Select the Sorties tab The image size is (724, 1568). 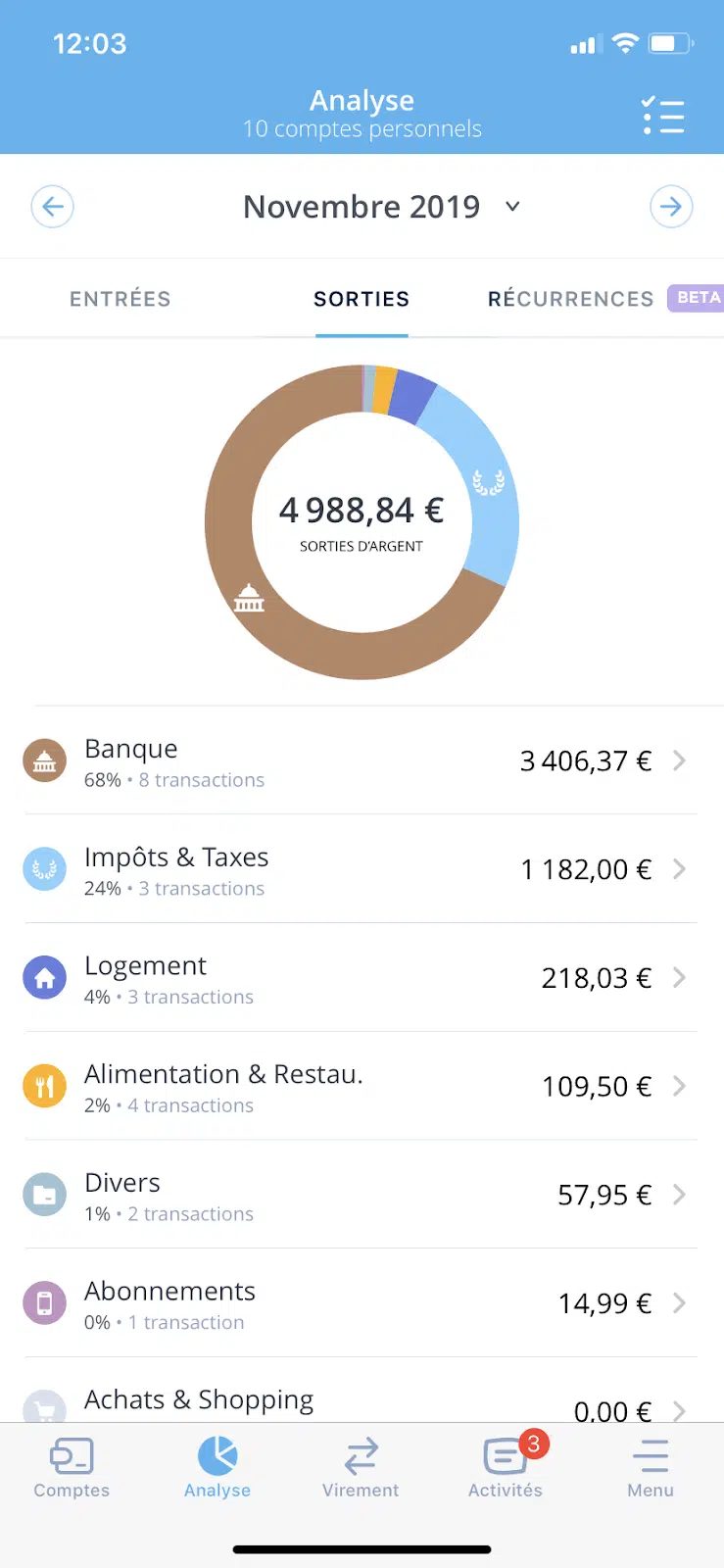point(362,299)
